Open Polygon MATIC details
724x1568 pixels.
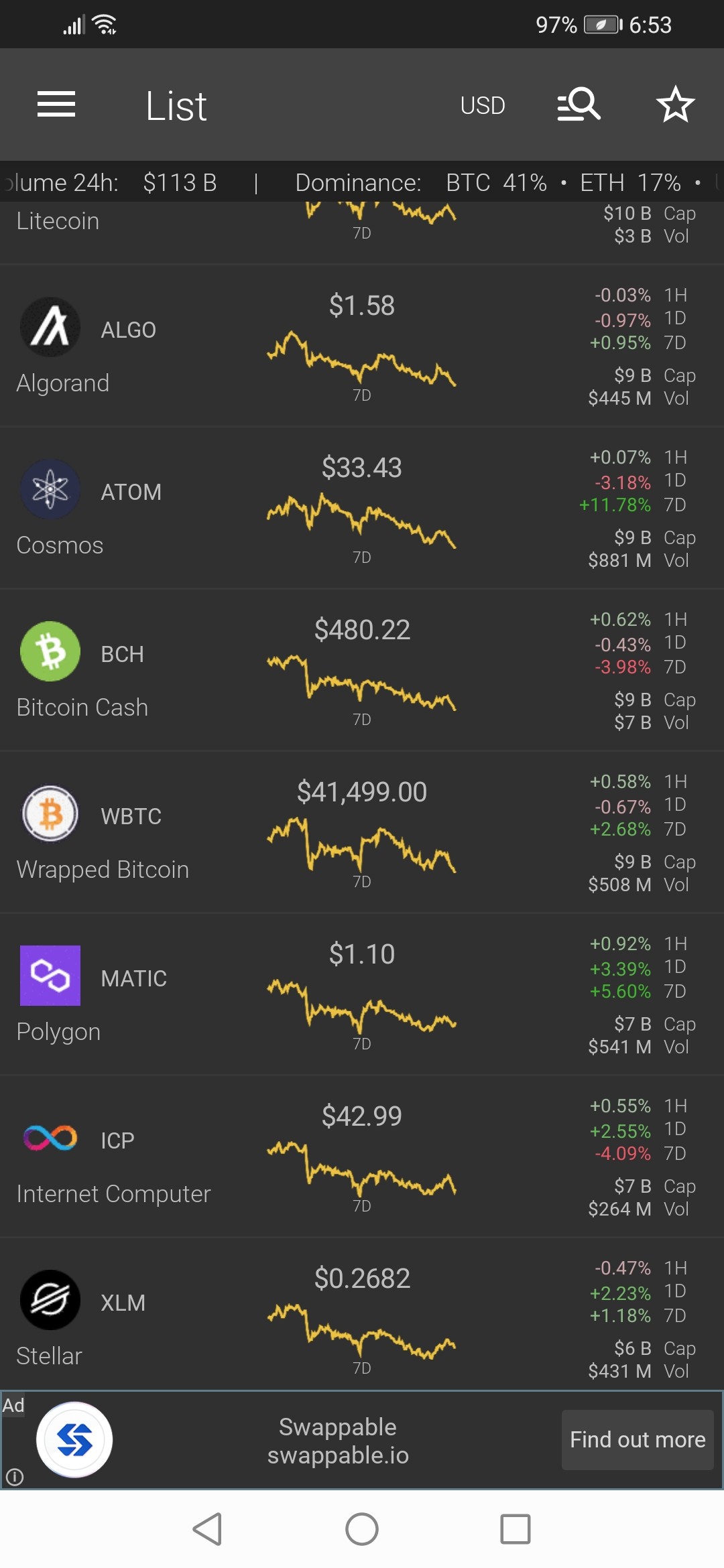(x=362, y=994)
